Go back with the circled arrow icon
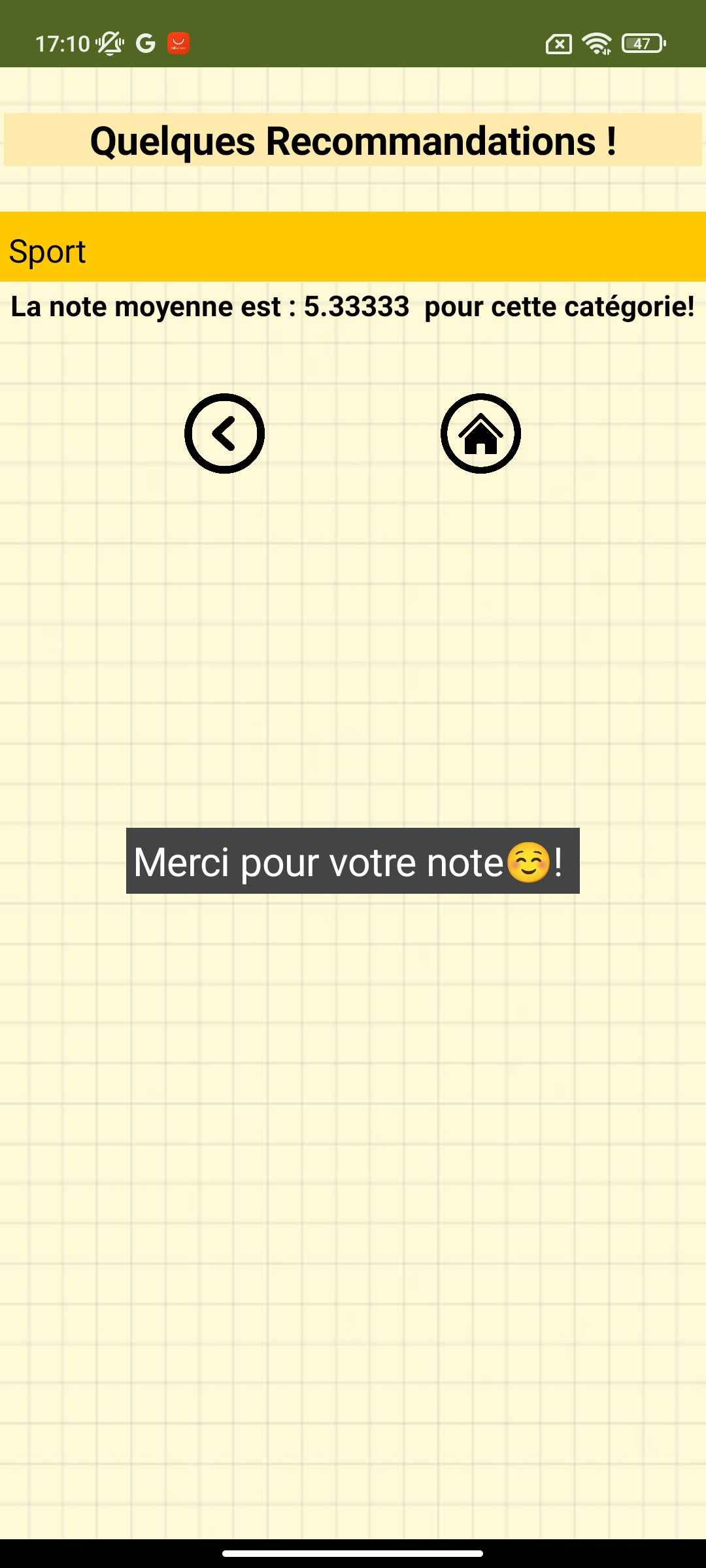This screenshot has width=706, height=1568. 224,433
